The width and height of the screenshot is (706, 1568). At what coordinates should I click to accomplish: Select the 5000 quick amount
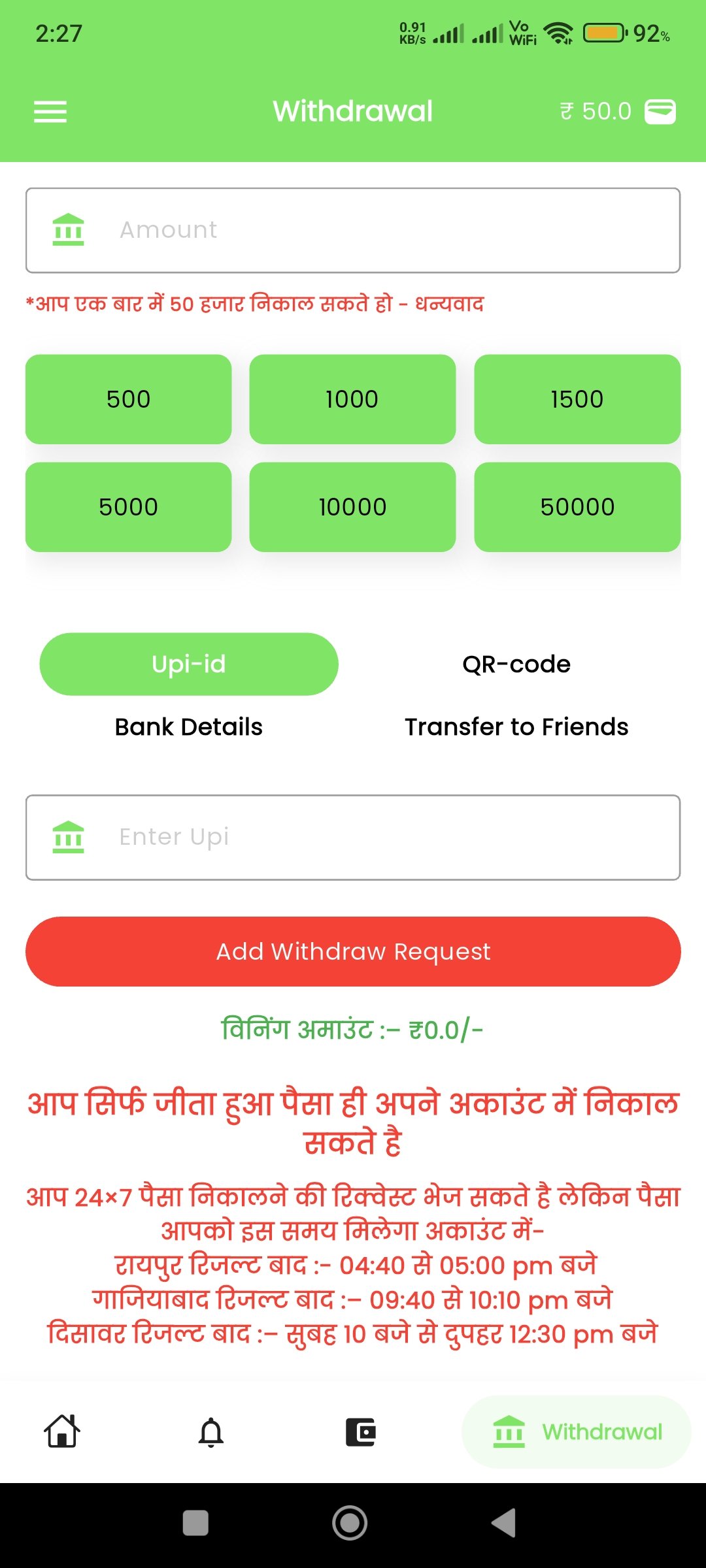(x=129, y=507)
